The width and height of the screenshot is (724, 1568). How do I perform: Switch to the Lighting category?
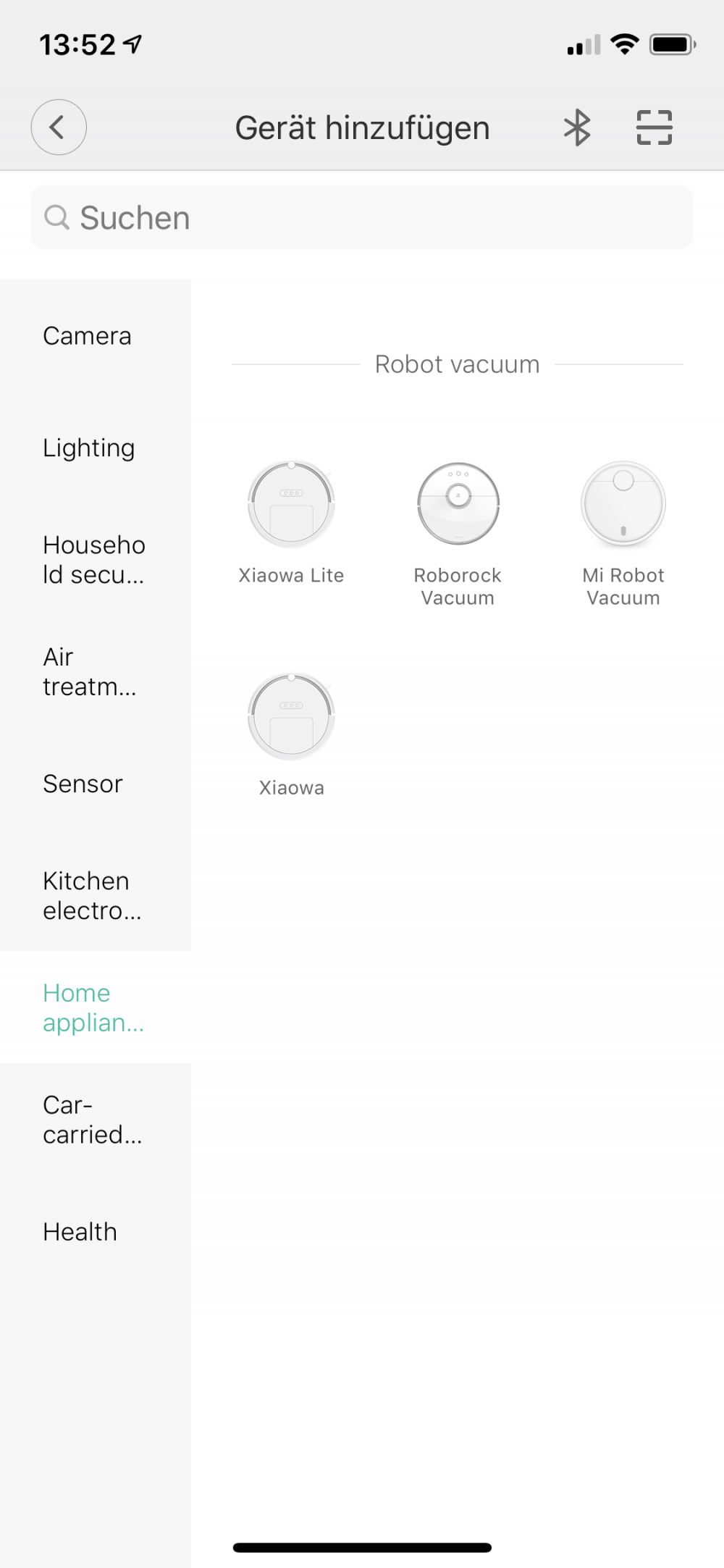click(89, 448)
